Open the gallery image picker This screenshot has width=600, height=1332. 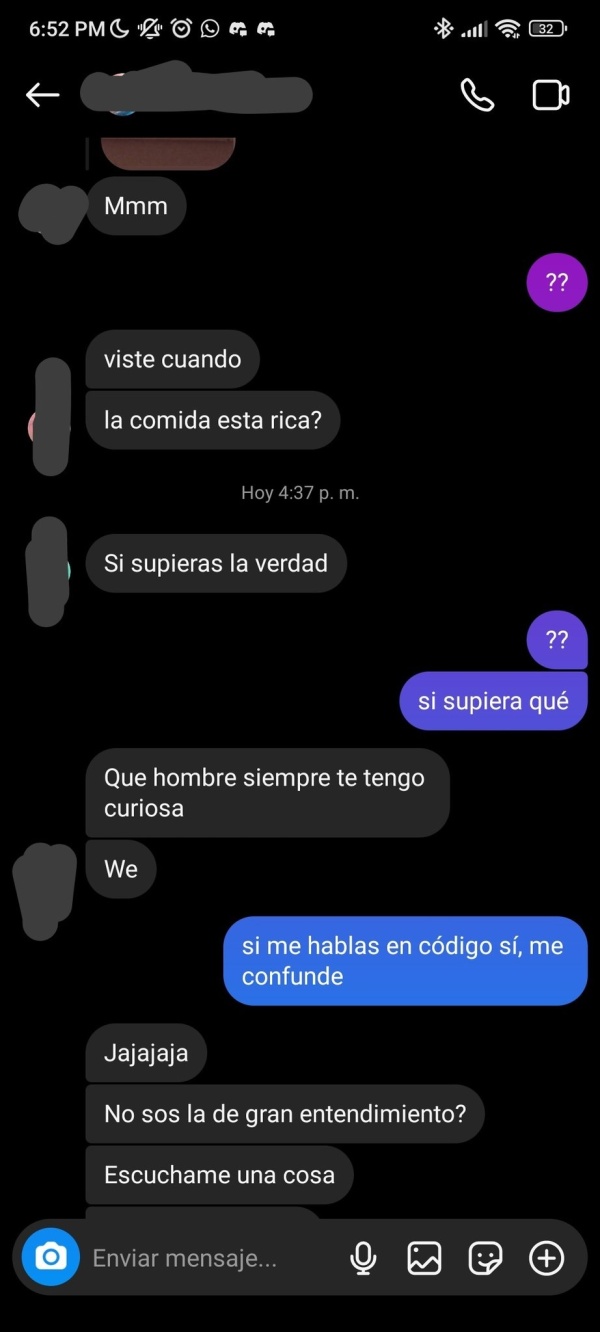(424, 1258)
